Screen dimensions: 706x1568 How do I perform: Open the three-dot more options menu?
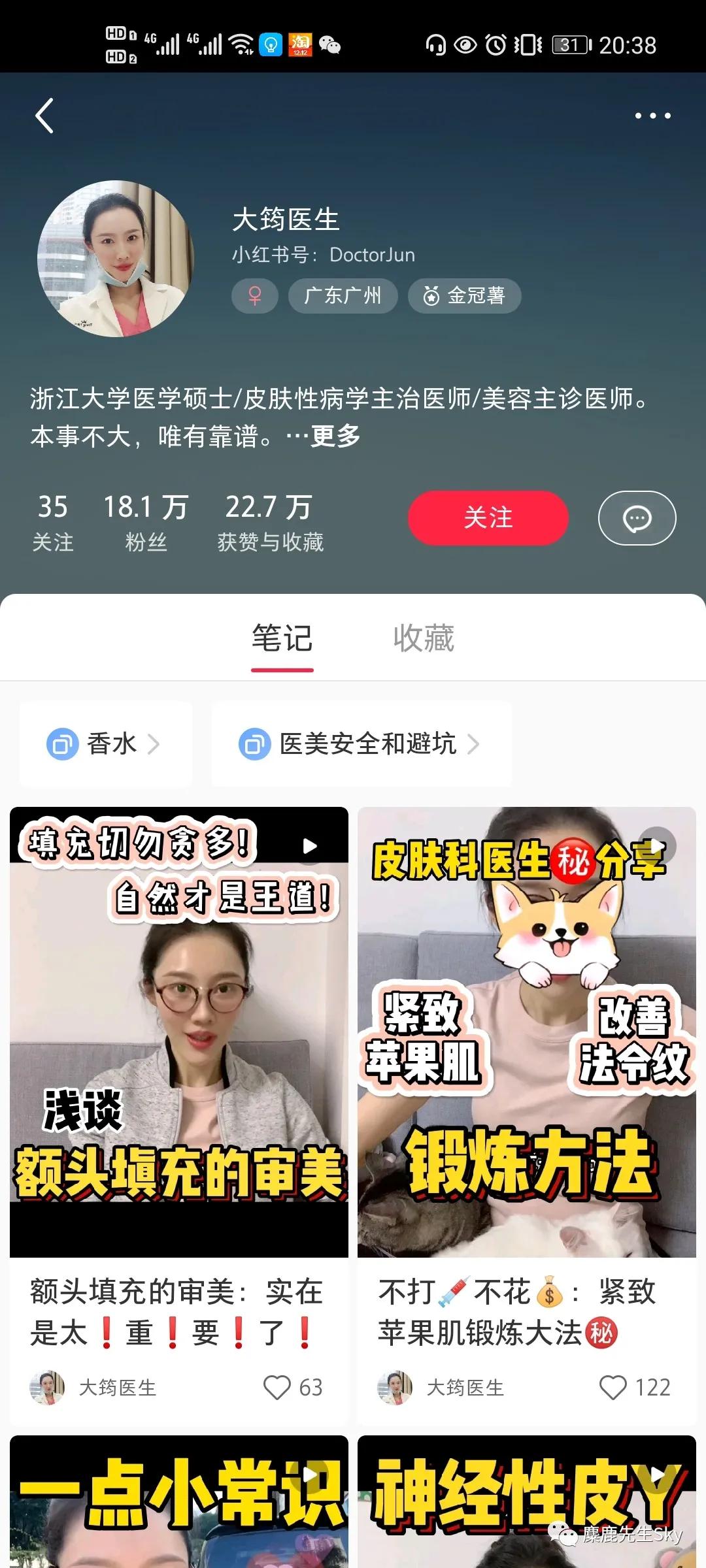[x=654, y=115]
